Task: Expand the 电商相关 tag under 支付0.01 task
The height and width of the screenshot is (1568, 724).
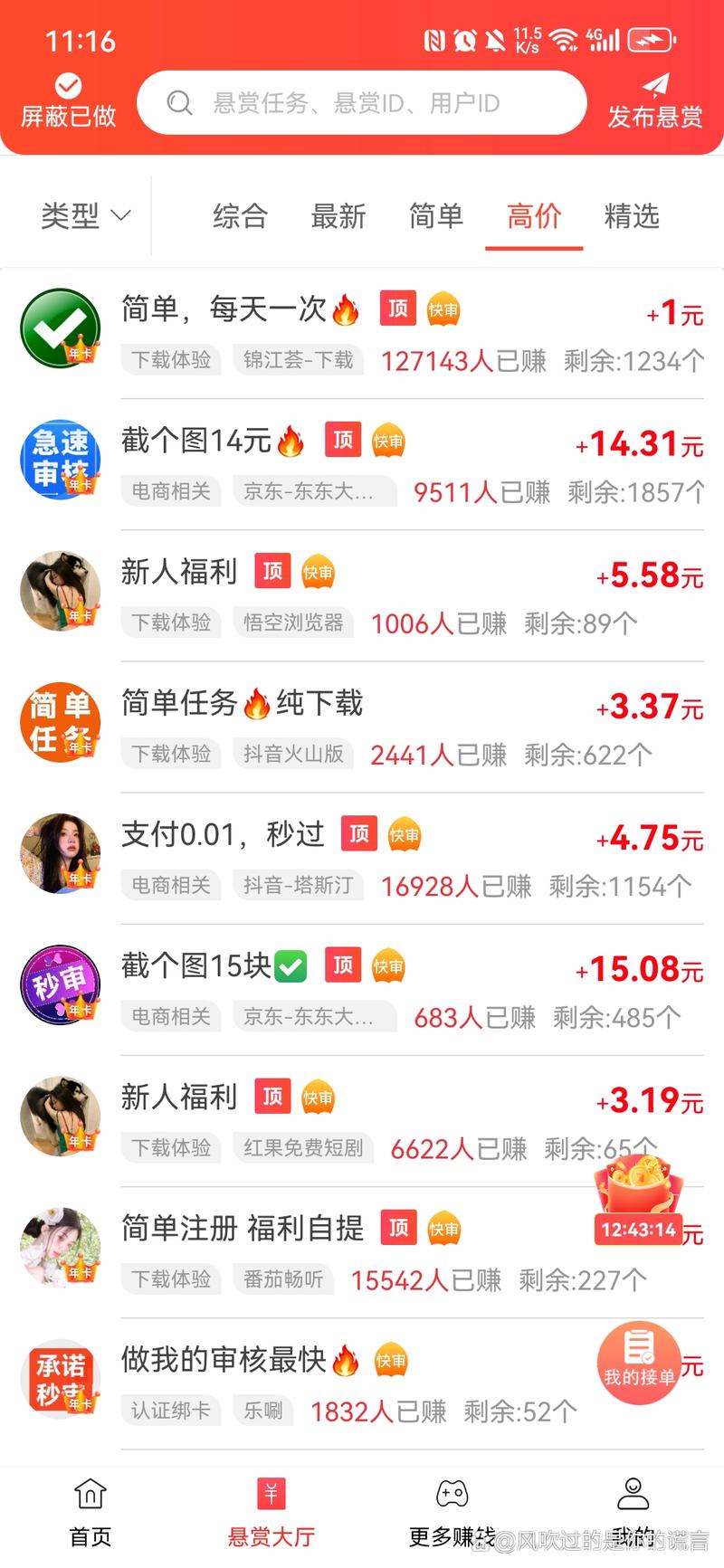Action: (x=171, y=885)
